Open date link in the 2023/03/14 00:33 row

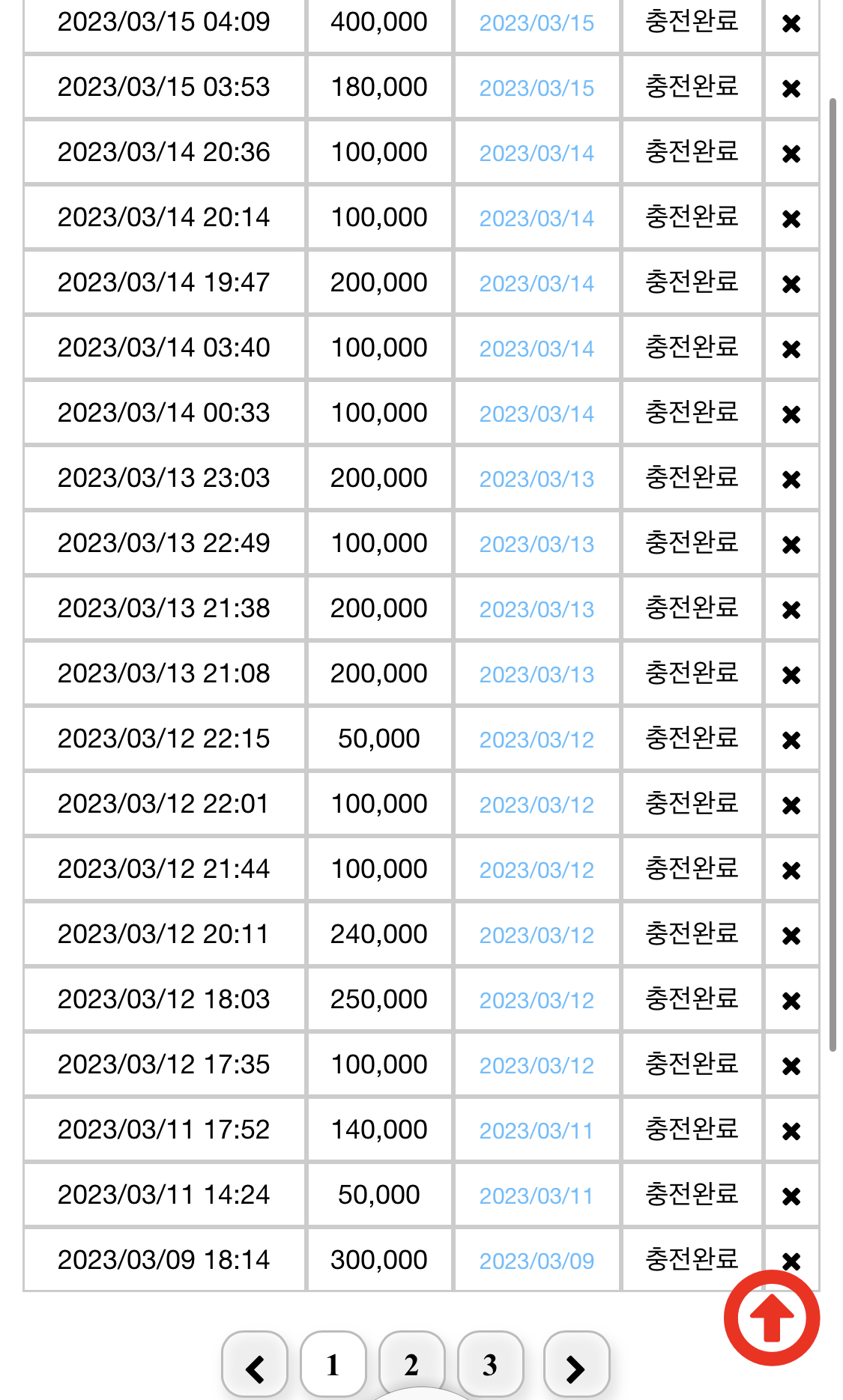pyautogui.click(x=537, y=414)
